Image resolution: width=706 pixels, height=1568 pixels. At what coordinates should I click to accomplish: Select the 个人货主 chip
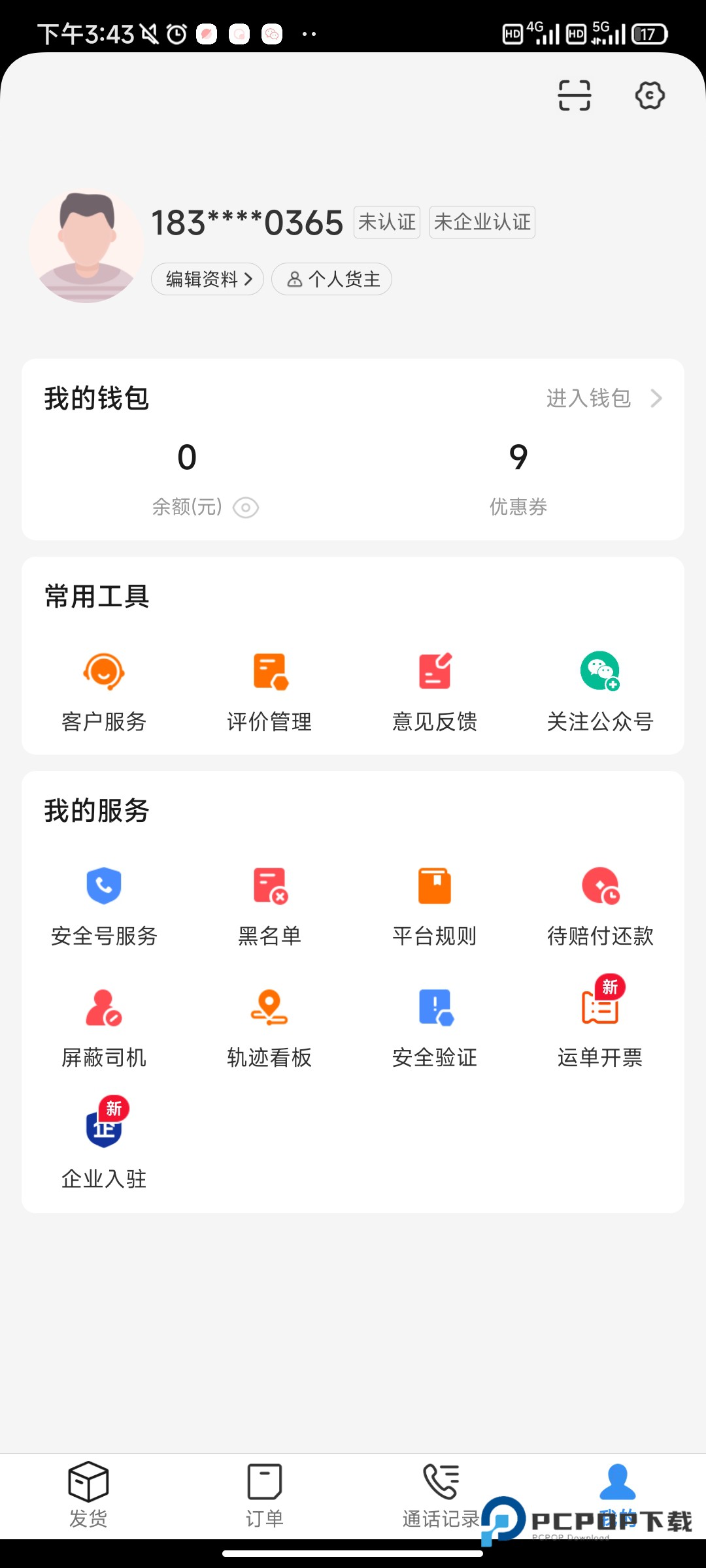click(x=332, y=280)
